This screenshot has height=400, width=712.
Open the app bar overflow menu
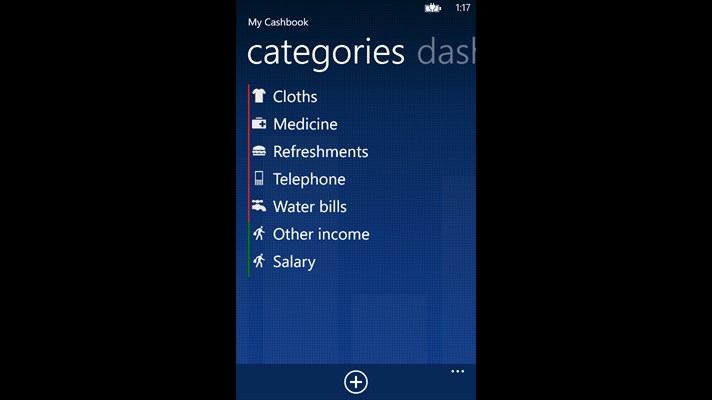click(457, 371)
